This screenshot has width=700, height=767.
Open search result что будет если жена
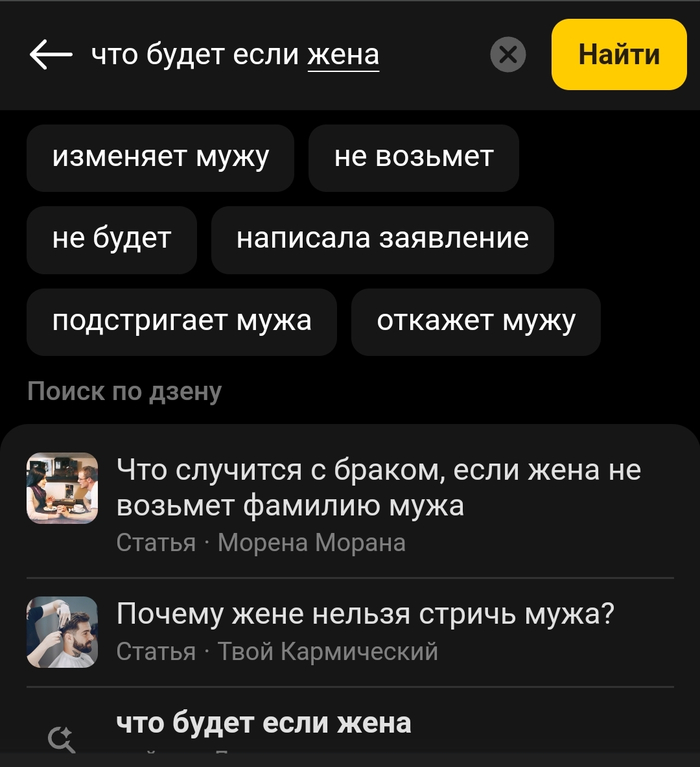[263, 725]
